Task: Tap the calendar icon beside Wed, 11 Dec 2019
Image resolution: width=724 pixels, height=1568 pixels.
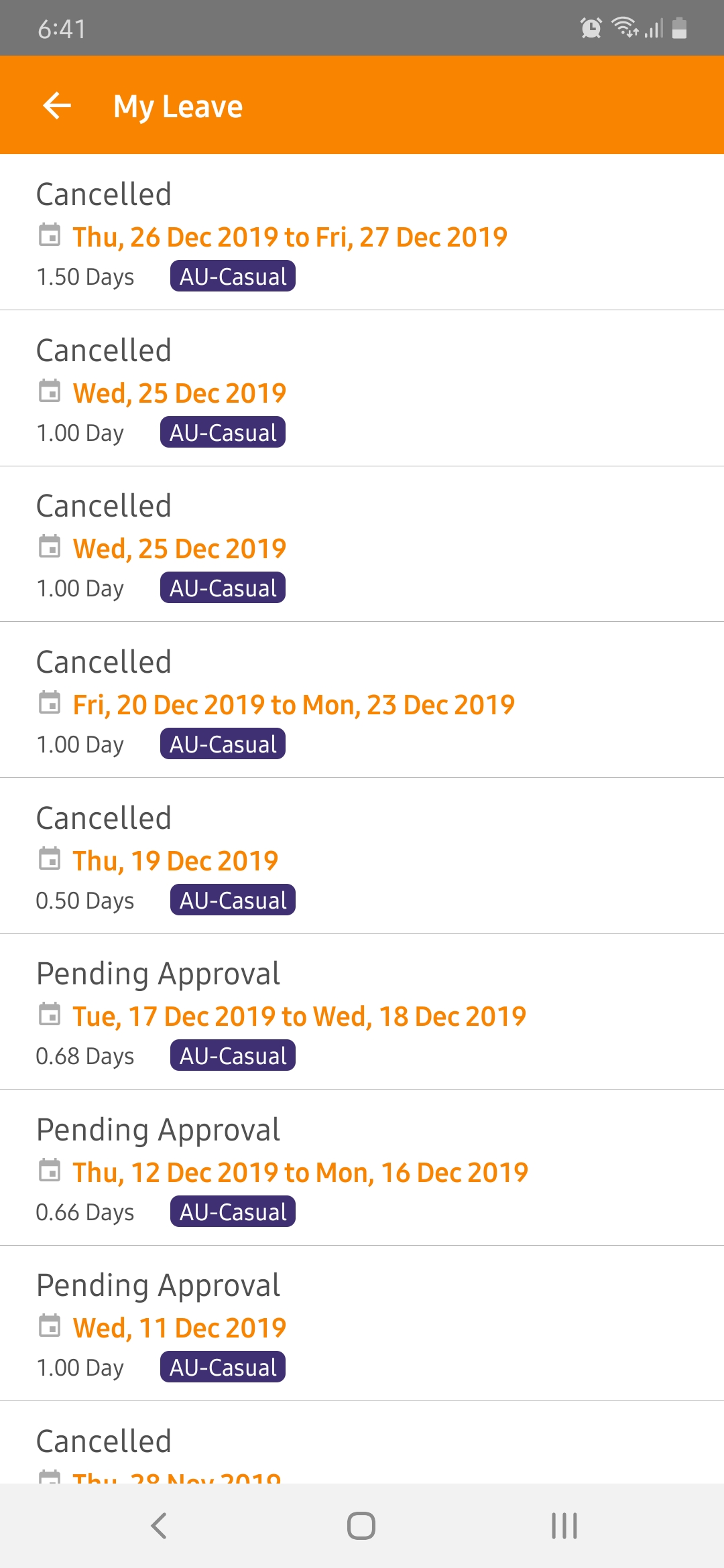Action: (48, 1327)
